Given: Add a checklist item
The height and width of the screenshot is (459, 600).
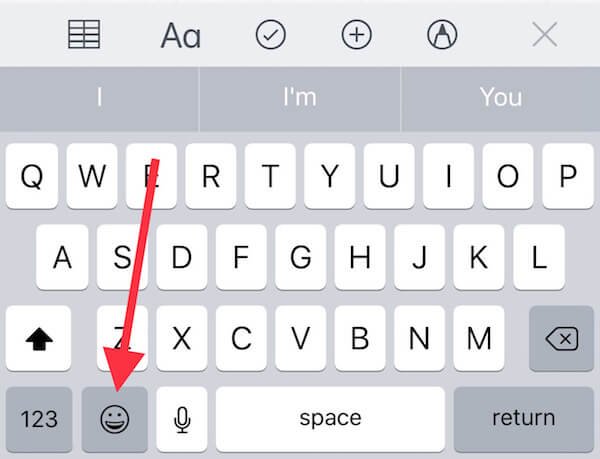Looking at the screenshot, I should 271,35.
